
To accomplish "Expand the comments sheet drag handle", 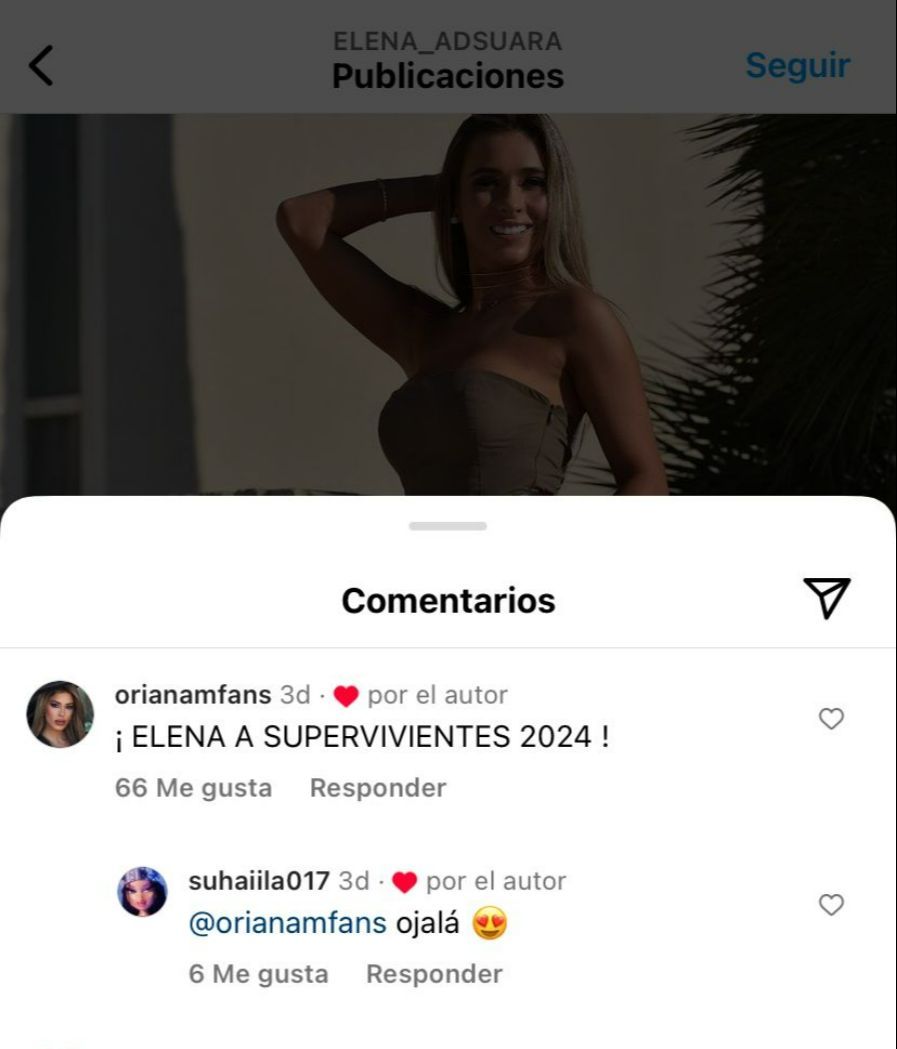I will tap(448, 524).
